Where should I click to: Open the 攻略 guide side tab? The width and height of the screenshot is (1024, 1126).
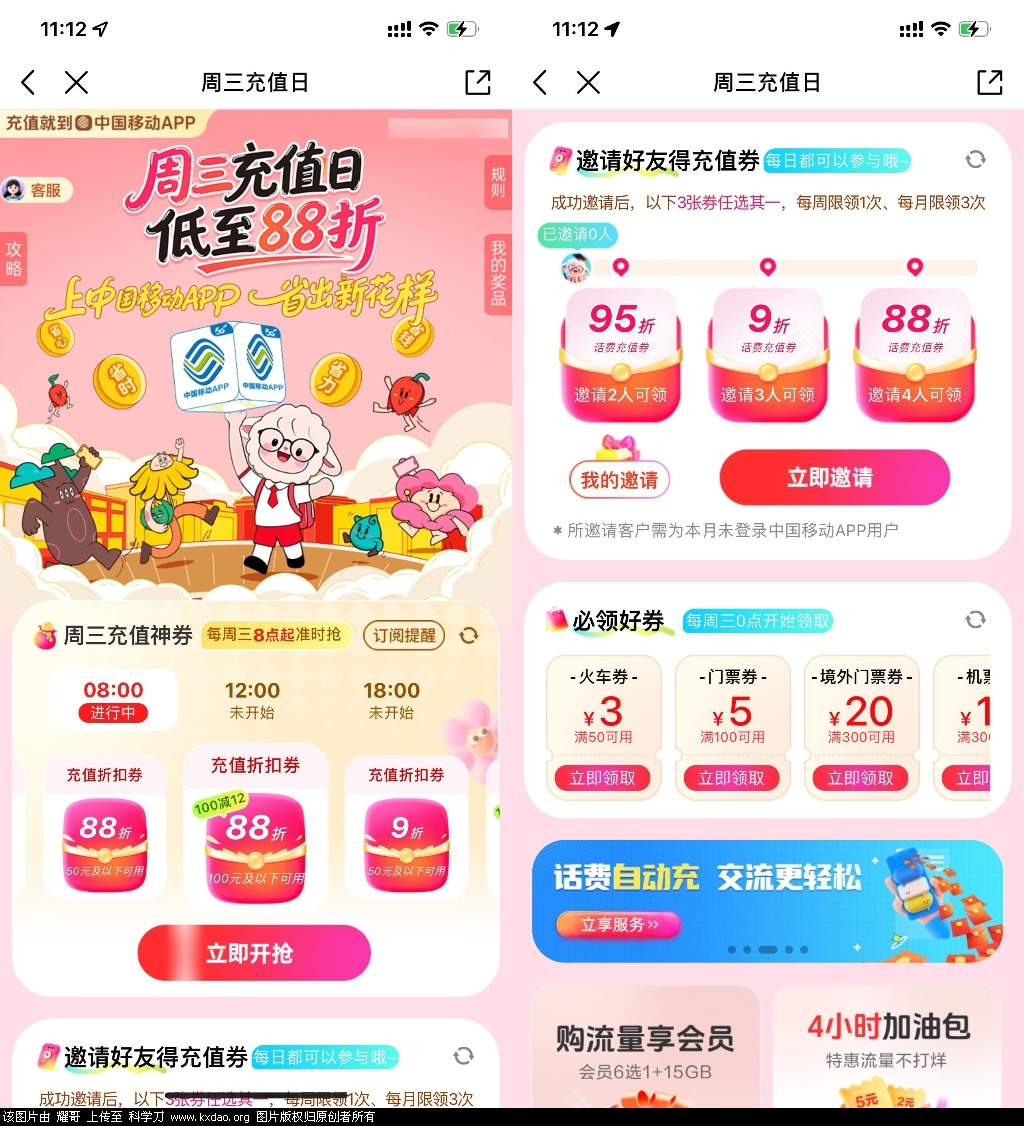[x=14, y=258]
